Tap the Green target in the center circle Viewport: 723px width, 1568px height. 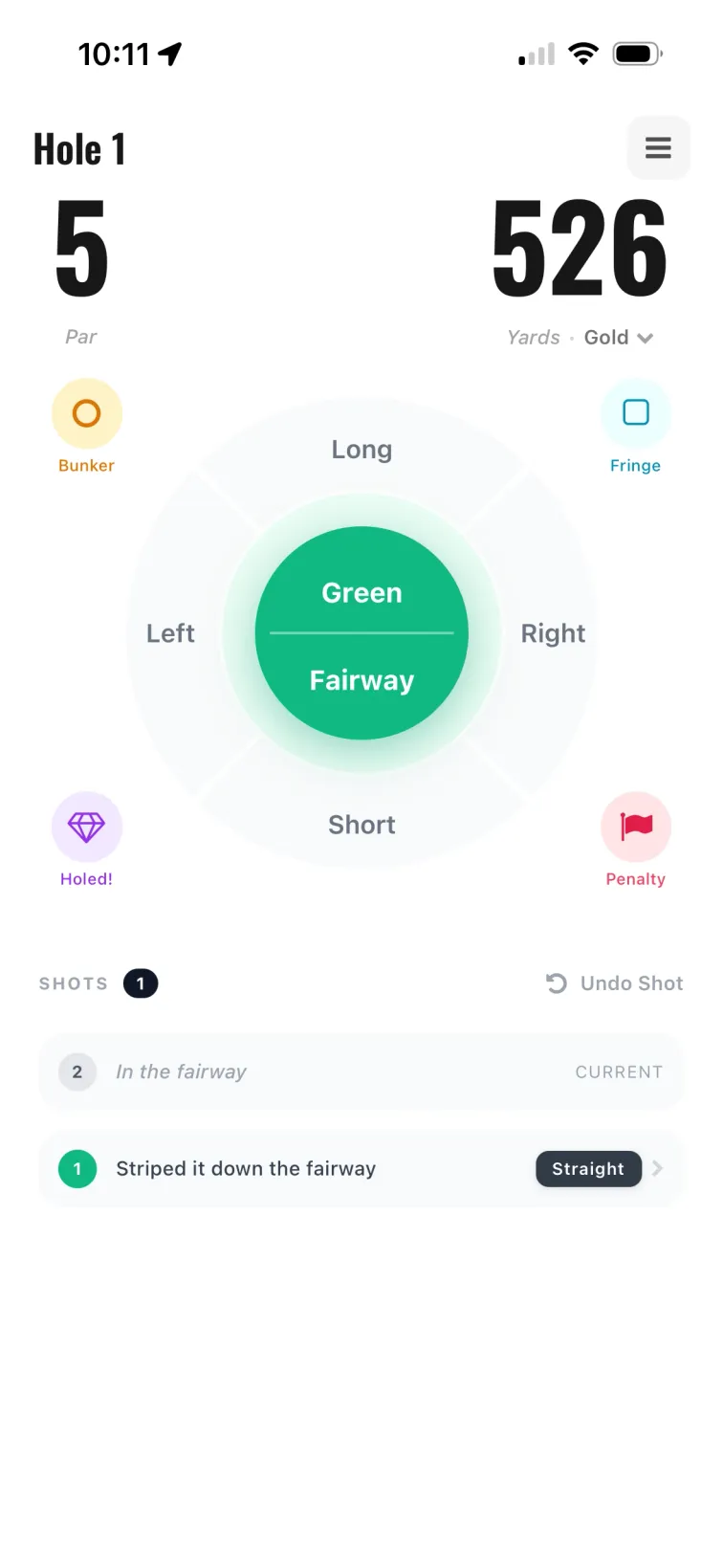pos(361,592)
